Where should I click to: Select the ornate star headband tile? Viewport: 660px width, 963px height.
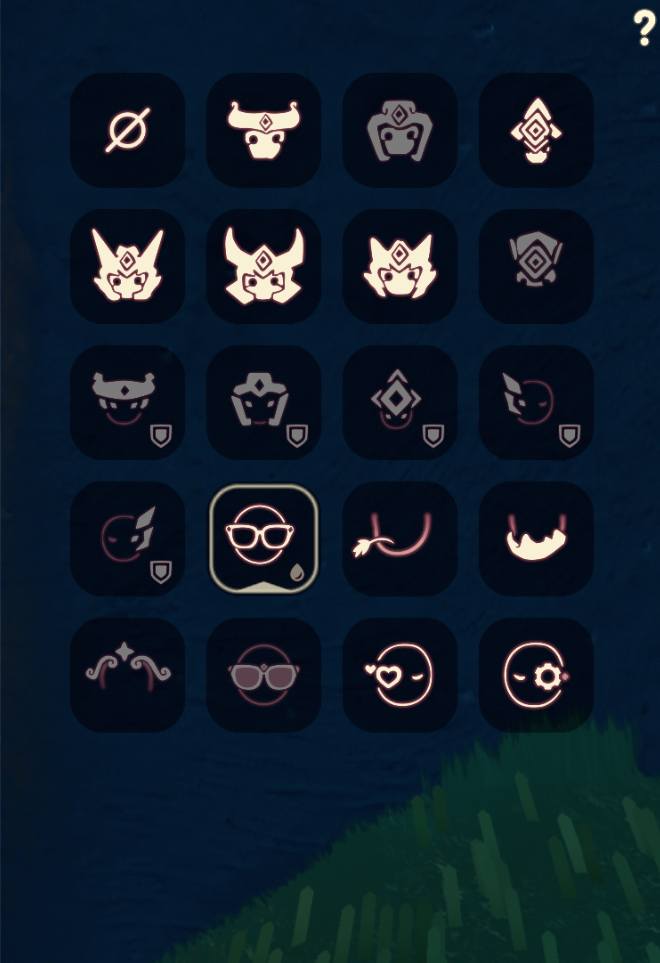(x=127, y=674)
